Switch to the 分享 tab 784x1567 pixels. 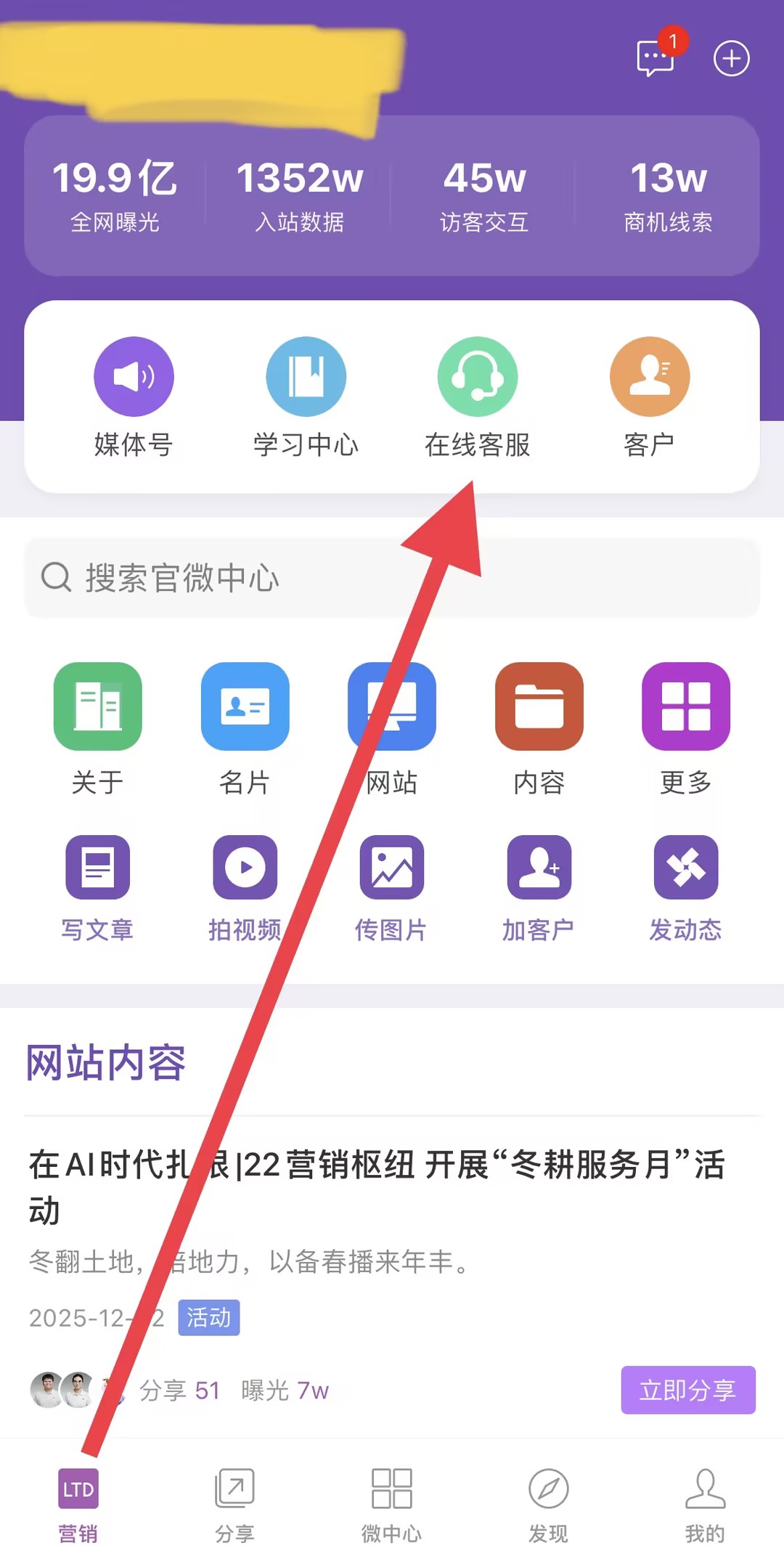(234, 1503)
